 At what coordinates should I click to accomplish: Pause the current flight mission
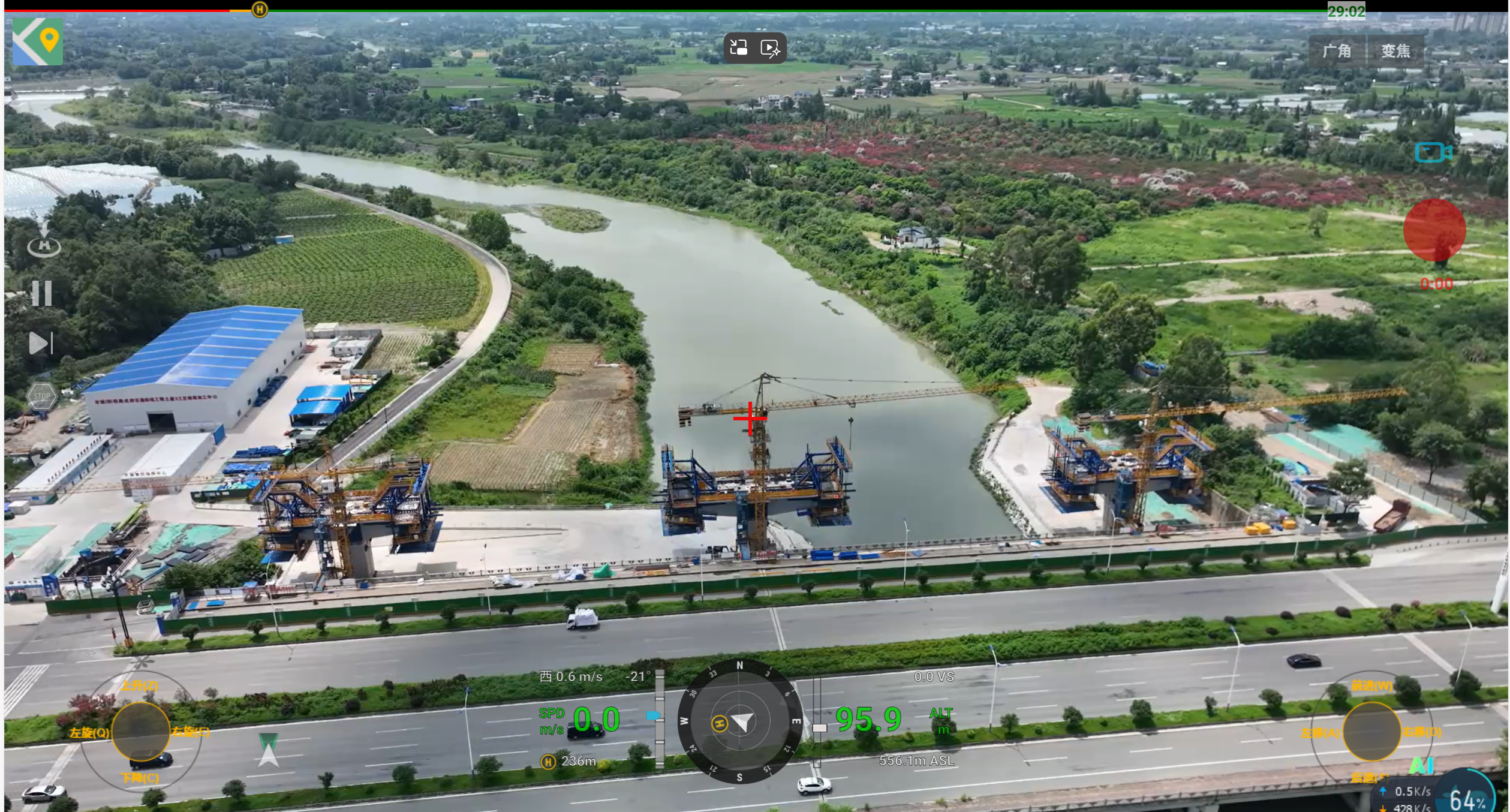coord(42,293)
